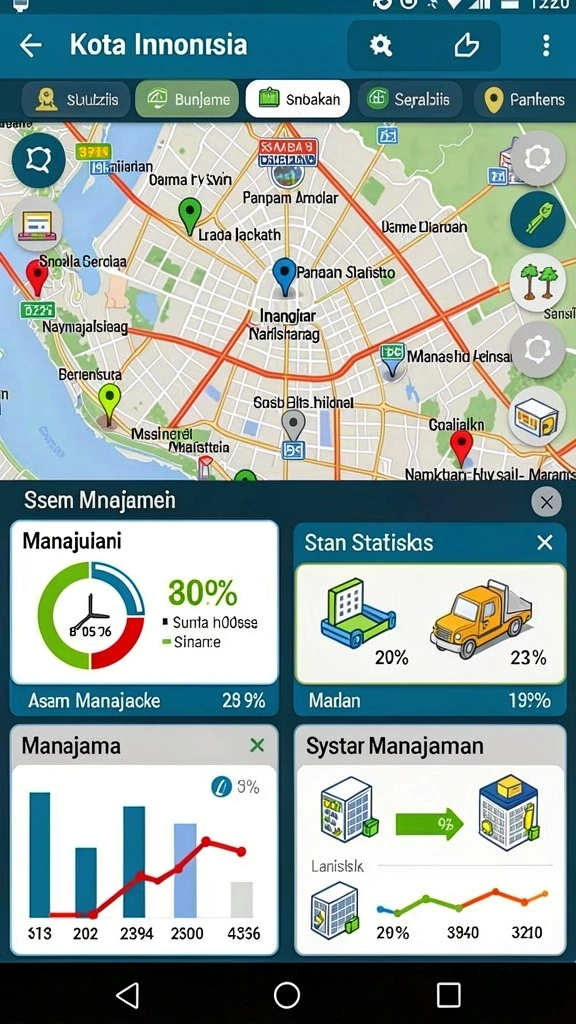Close the Manajama chart card
576x1024 pixels.
[257, 745]
